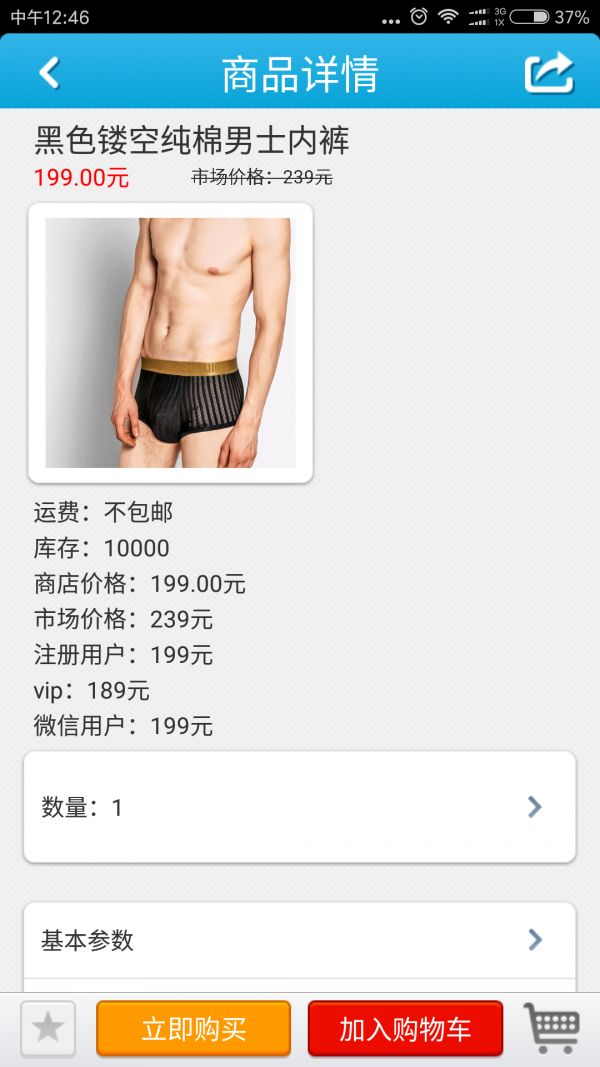Expand the 基本参数 section
600x1067 pixels.
tap(299, 940)
